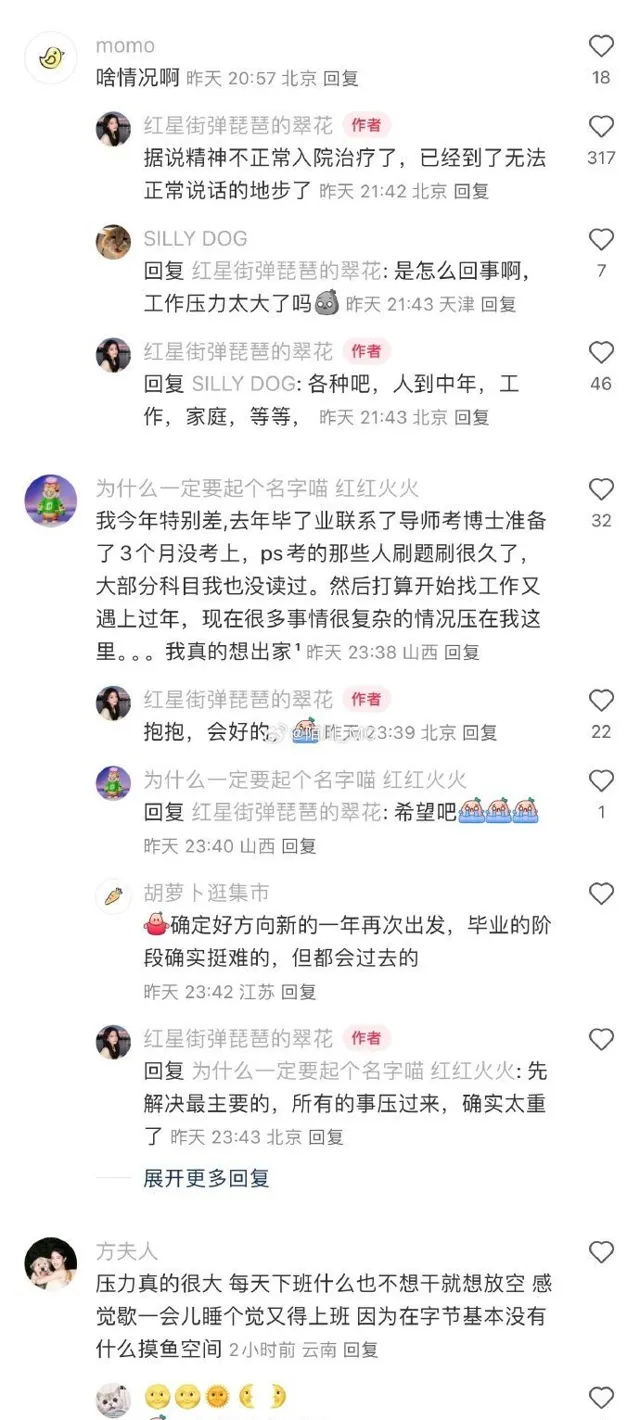Image resolution: width=640 pixels, height=1420 pixels.
Task: Reply to 胡萝卜逛集市's comment
Action: coord(298,992)
